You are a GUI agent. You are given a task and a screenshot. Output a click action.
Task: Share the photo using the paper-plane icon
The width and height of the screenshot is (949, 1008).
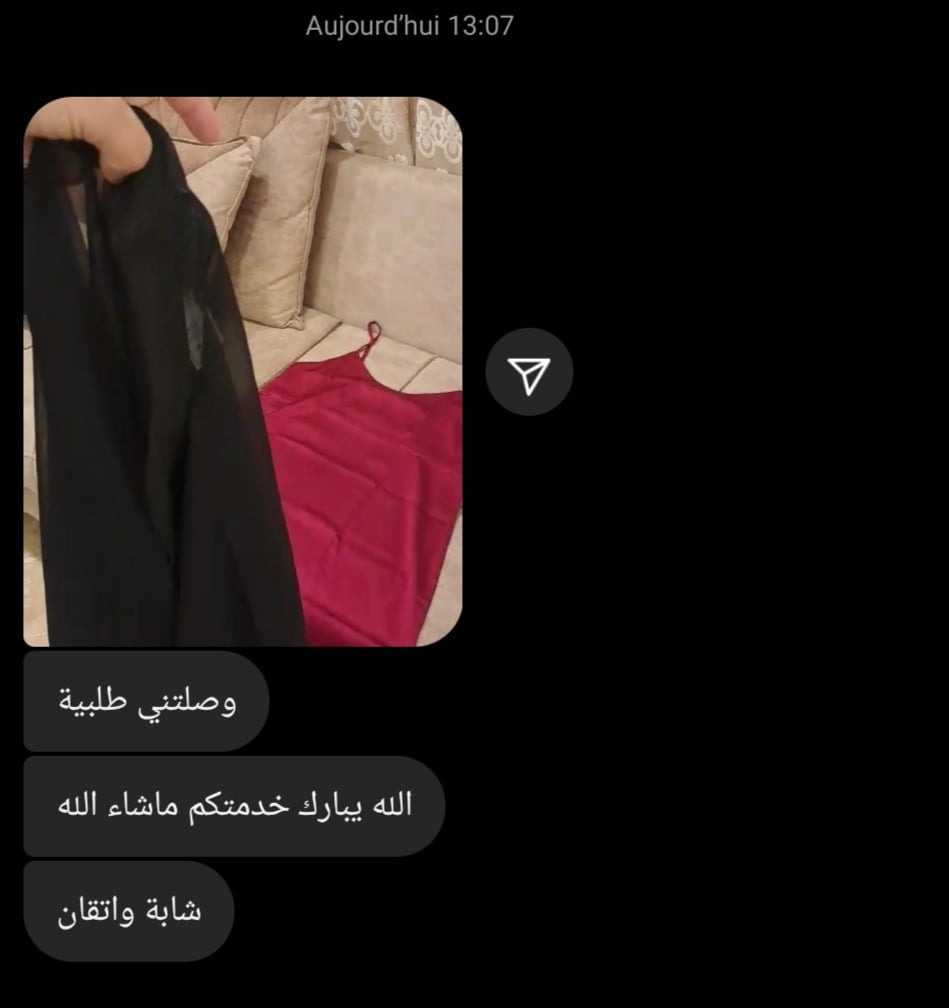(x=529, y=372)
